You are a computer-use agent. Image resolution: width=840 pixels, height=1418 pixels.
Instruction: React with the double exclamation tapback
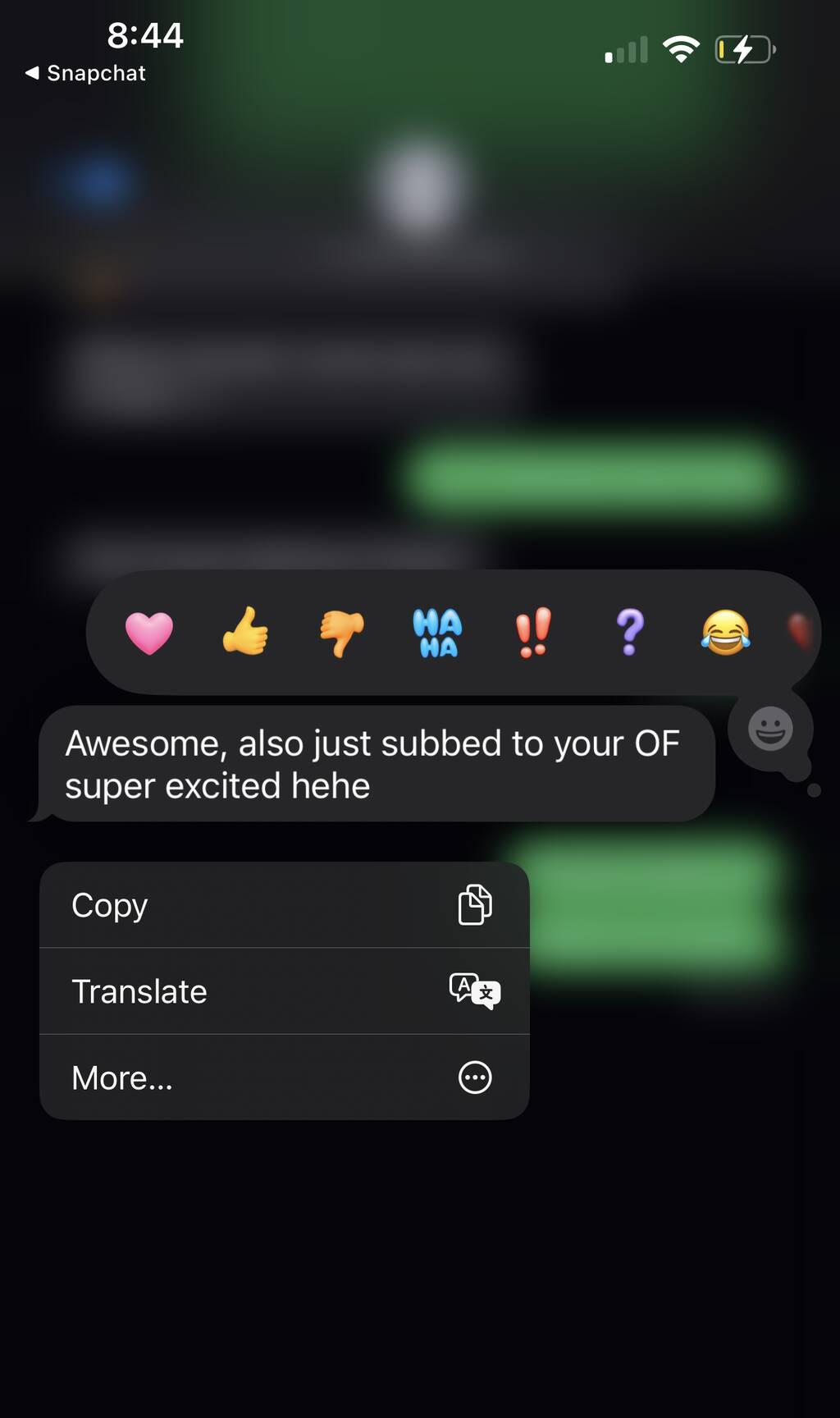(533, 632)
